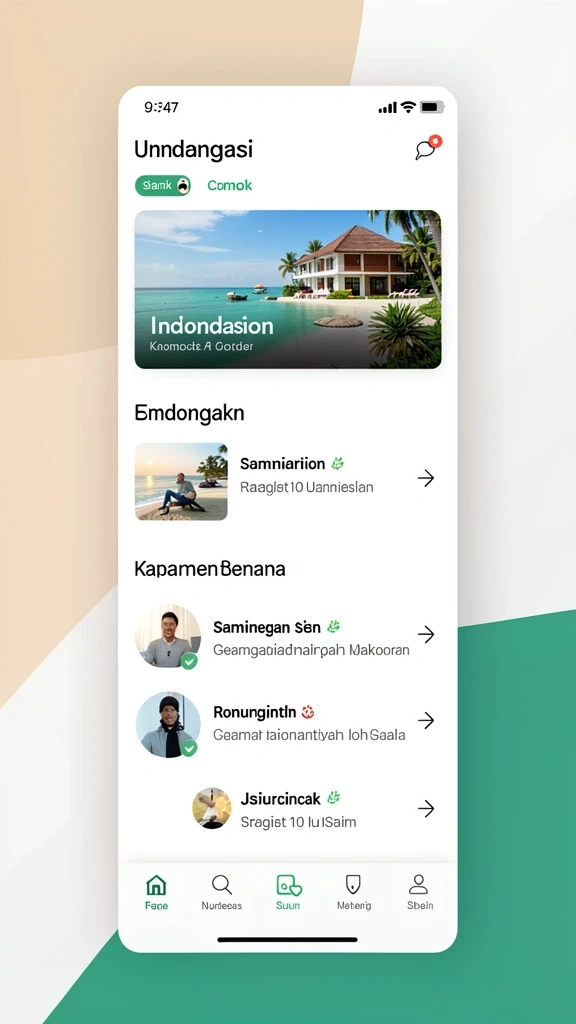Switch to the Comok tab
The image size is (576, 1024).
pos(229,185)
